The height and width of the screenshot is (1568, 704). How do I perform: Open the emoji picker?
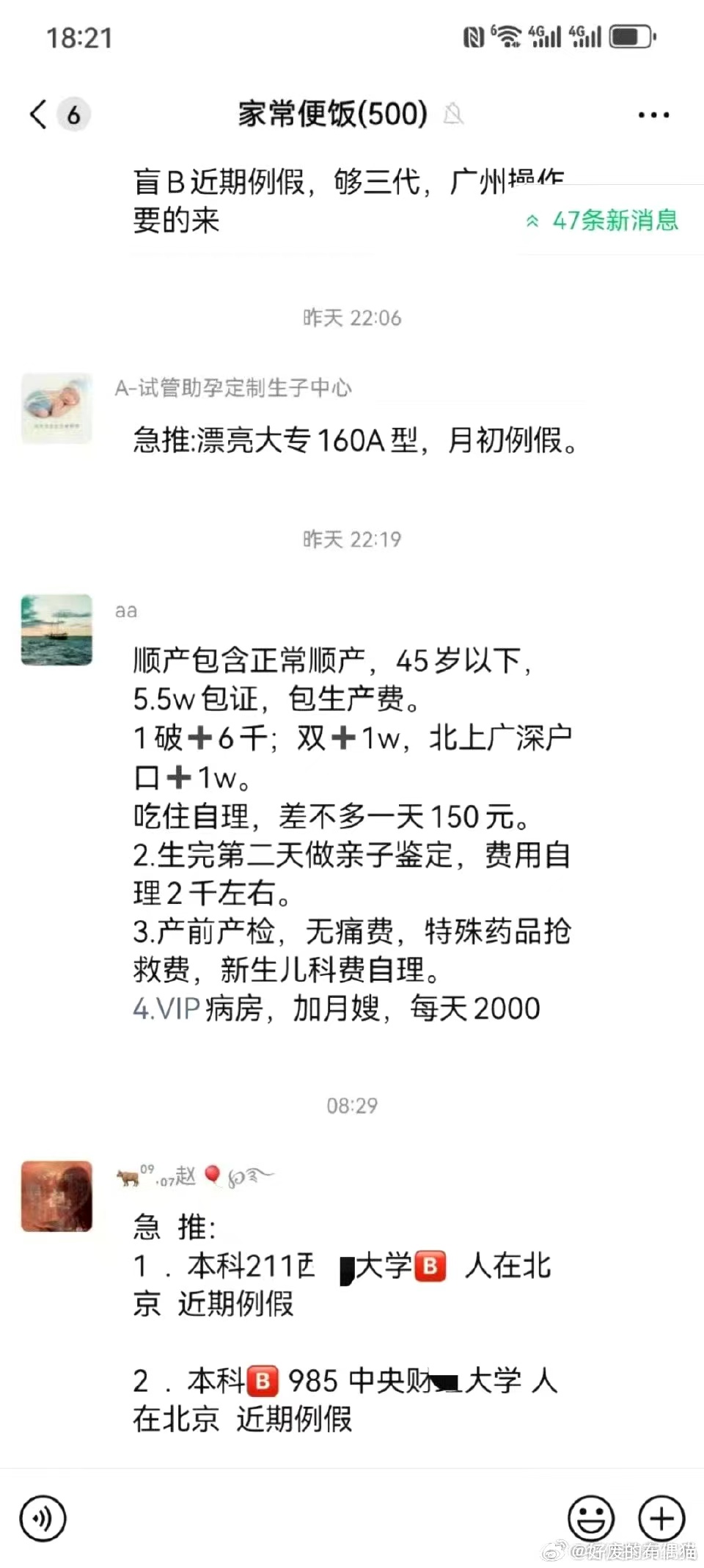pyautogui.click(x=590, y=1518)
